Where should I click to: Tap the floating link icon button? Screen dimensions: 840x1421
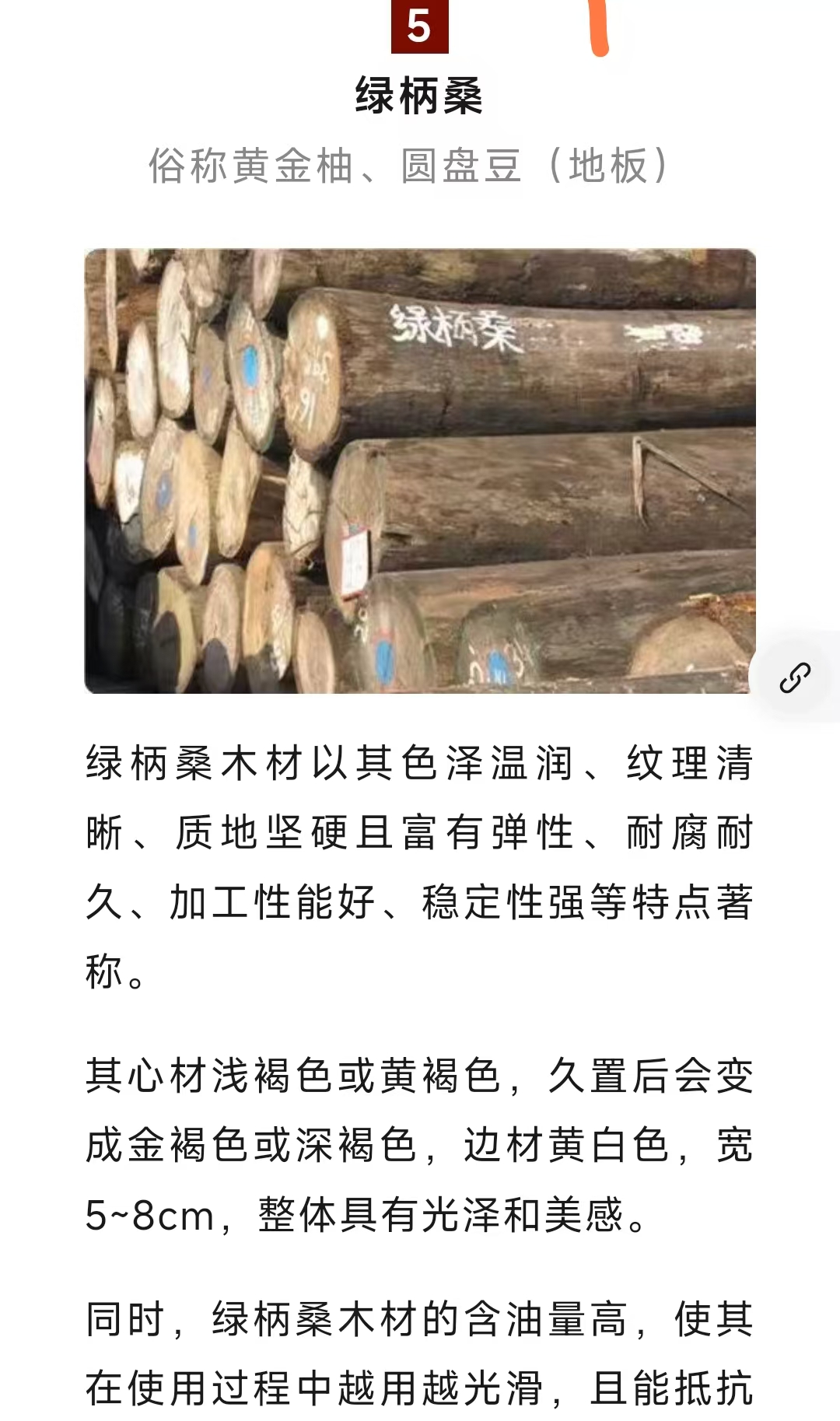point(795,677)
